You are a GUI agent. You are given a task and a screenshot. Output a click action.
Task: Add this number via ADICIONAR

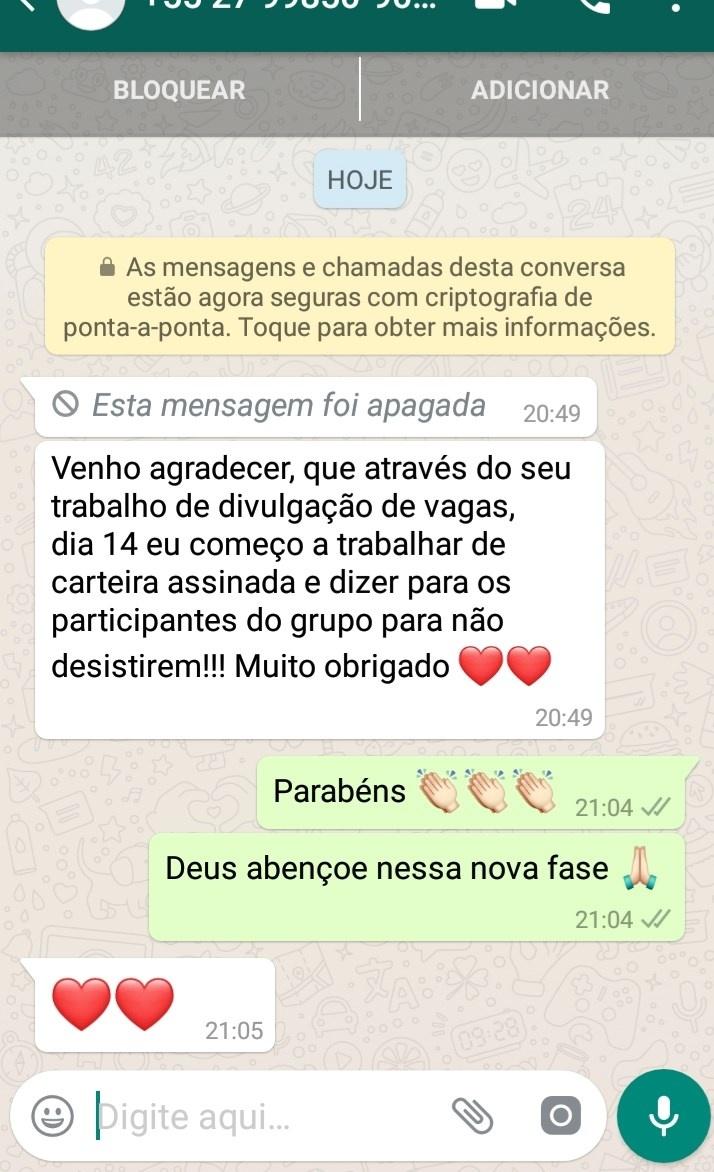coord(539,90)
